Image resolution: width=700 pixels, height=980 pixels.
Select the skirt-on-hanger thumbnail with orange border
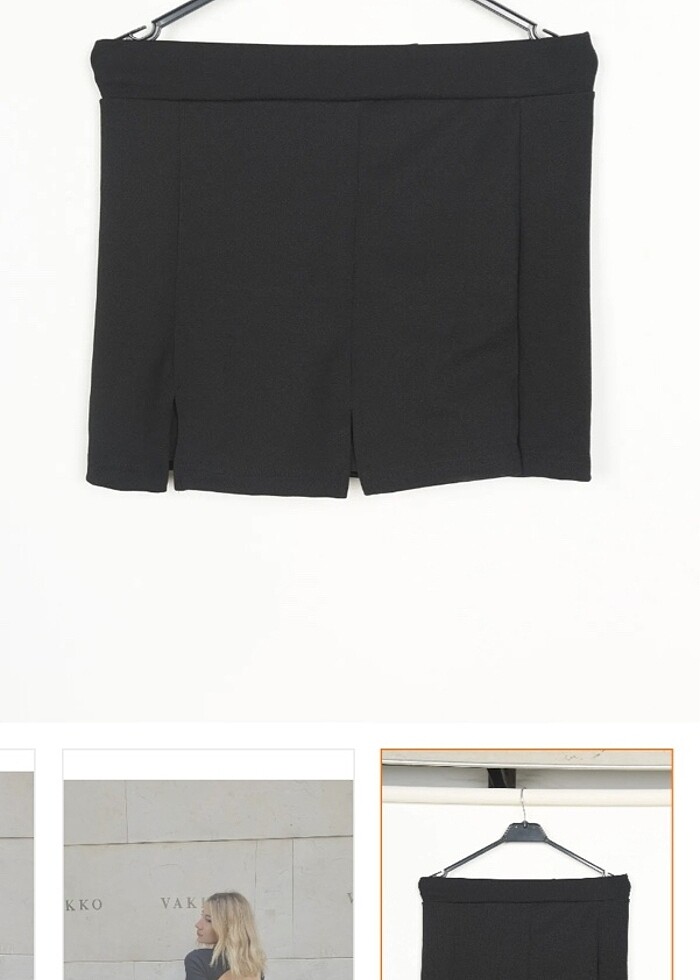(526, 865)
